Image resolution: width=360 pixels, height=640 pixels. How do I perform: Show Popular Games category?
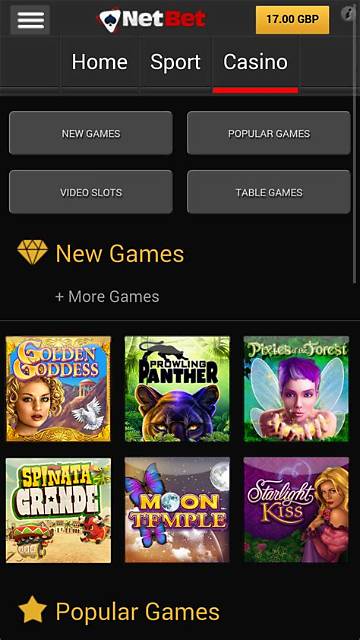[x=269, y=133]
